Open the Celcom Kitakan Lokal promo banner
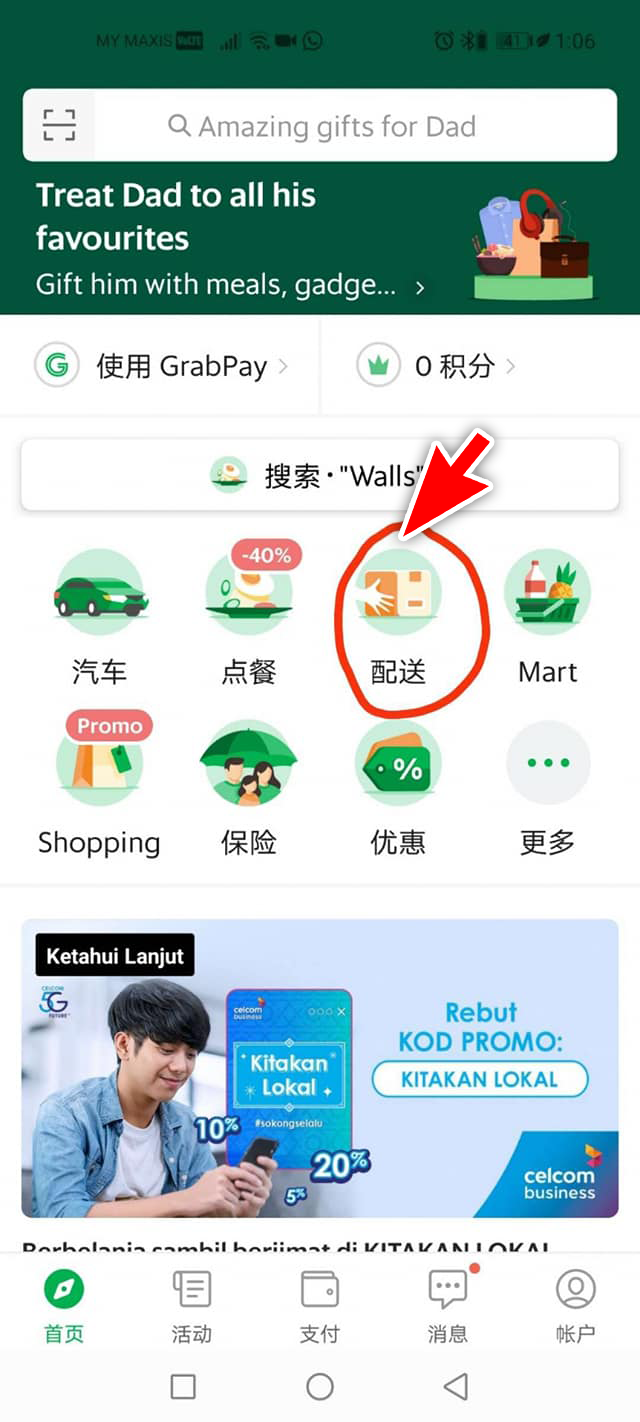 (x=320, y=1067)
